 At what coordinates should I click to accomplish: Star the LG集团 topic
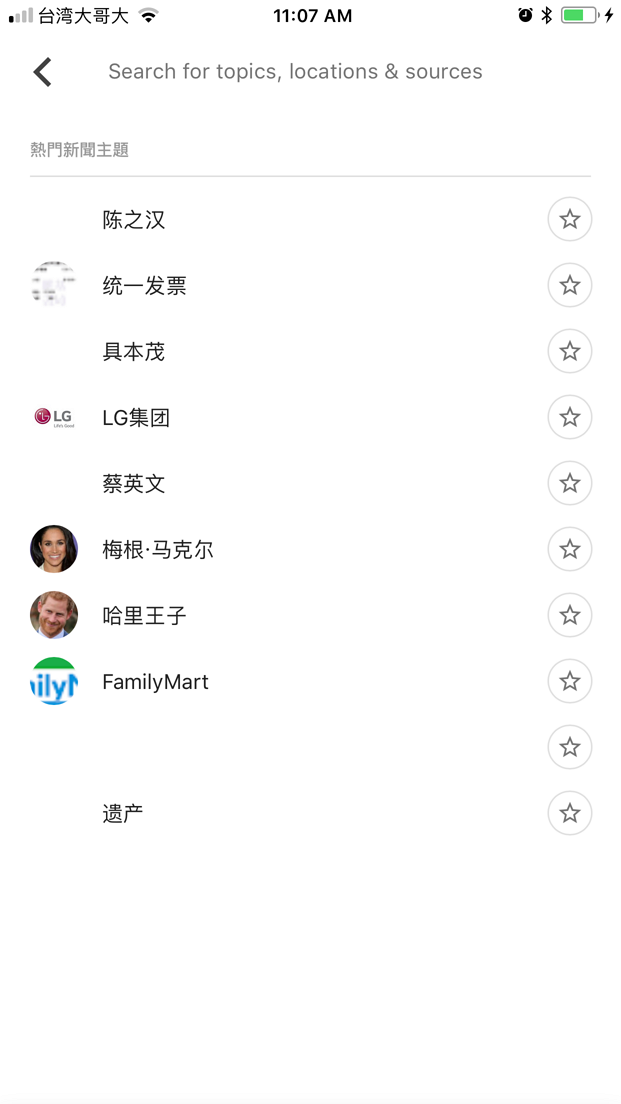(x=569, y=417)
